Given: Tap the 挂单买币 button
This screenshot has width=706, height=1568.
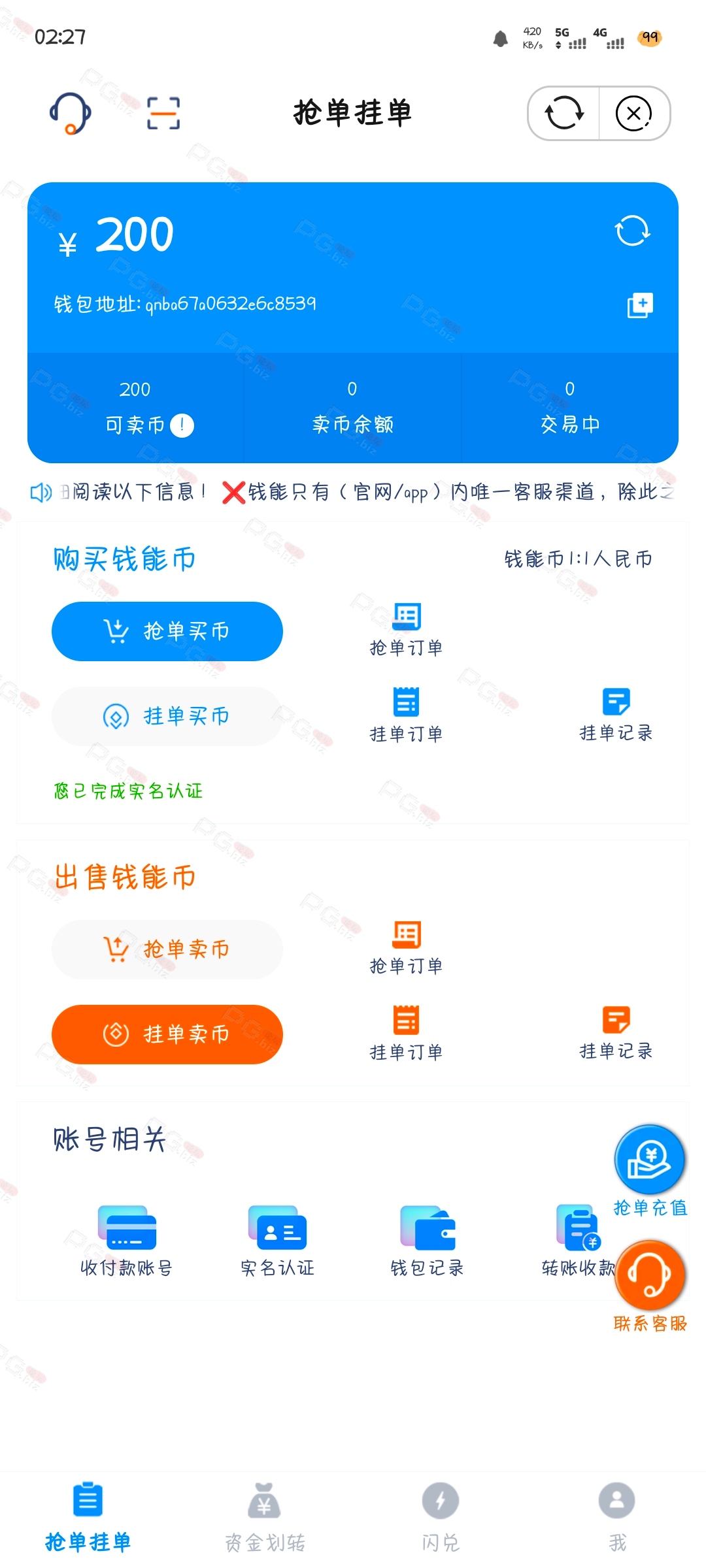Looking at the screenshot, I should pyautogui.click(x=167, y=716).
